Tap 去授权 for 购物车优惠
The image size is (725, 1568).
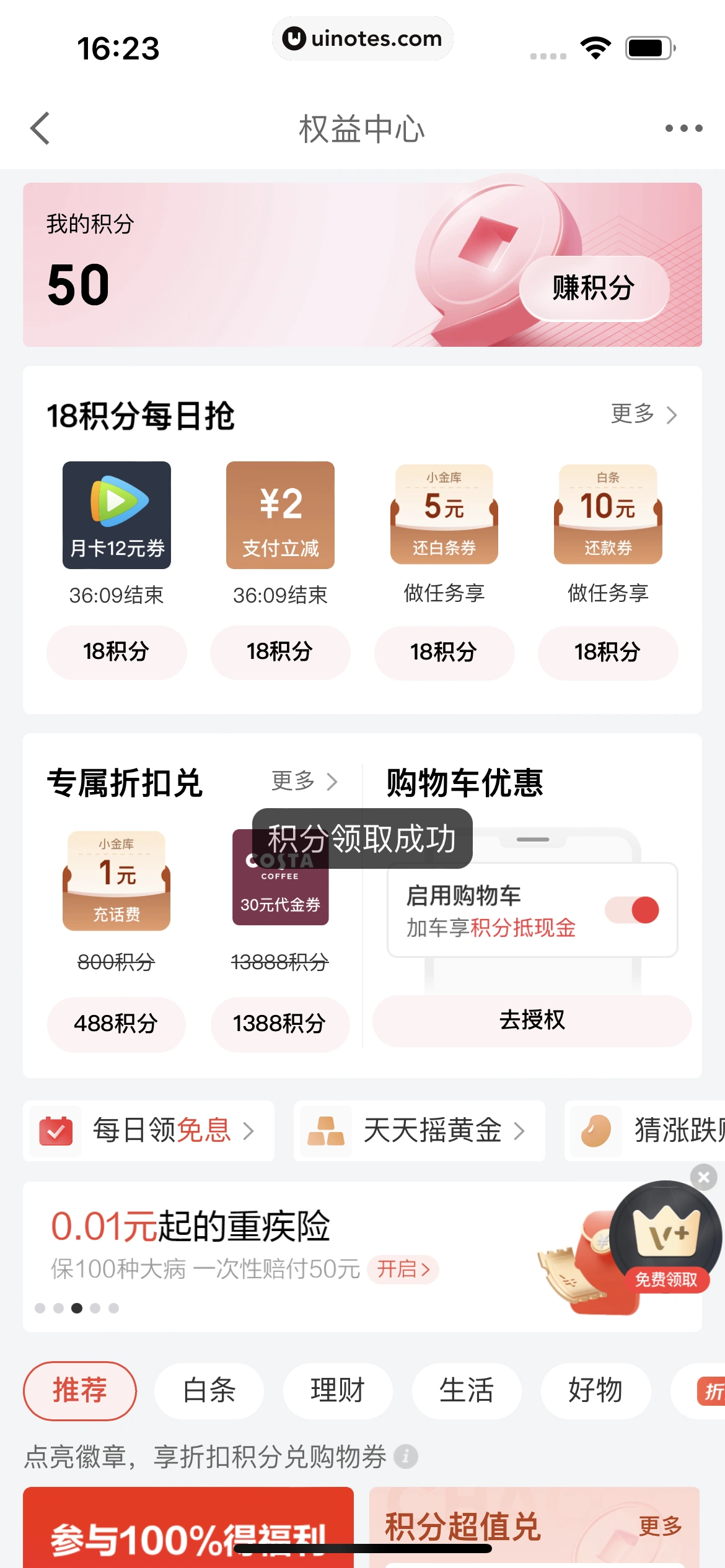tap(532, 1020)
